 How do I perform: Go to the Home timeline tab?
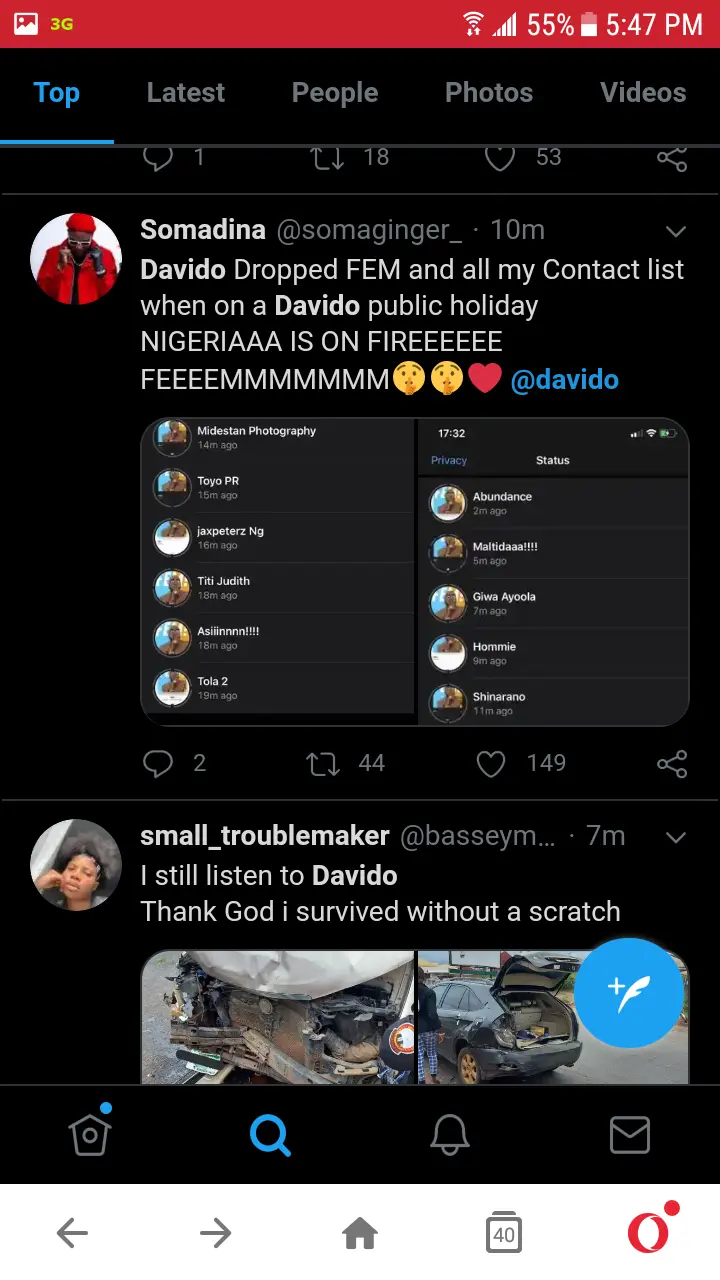pos(89,1135)
